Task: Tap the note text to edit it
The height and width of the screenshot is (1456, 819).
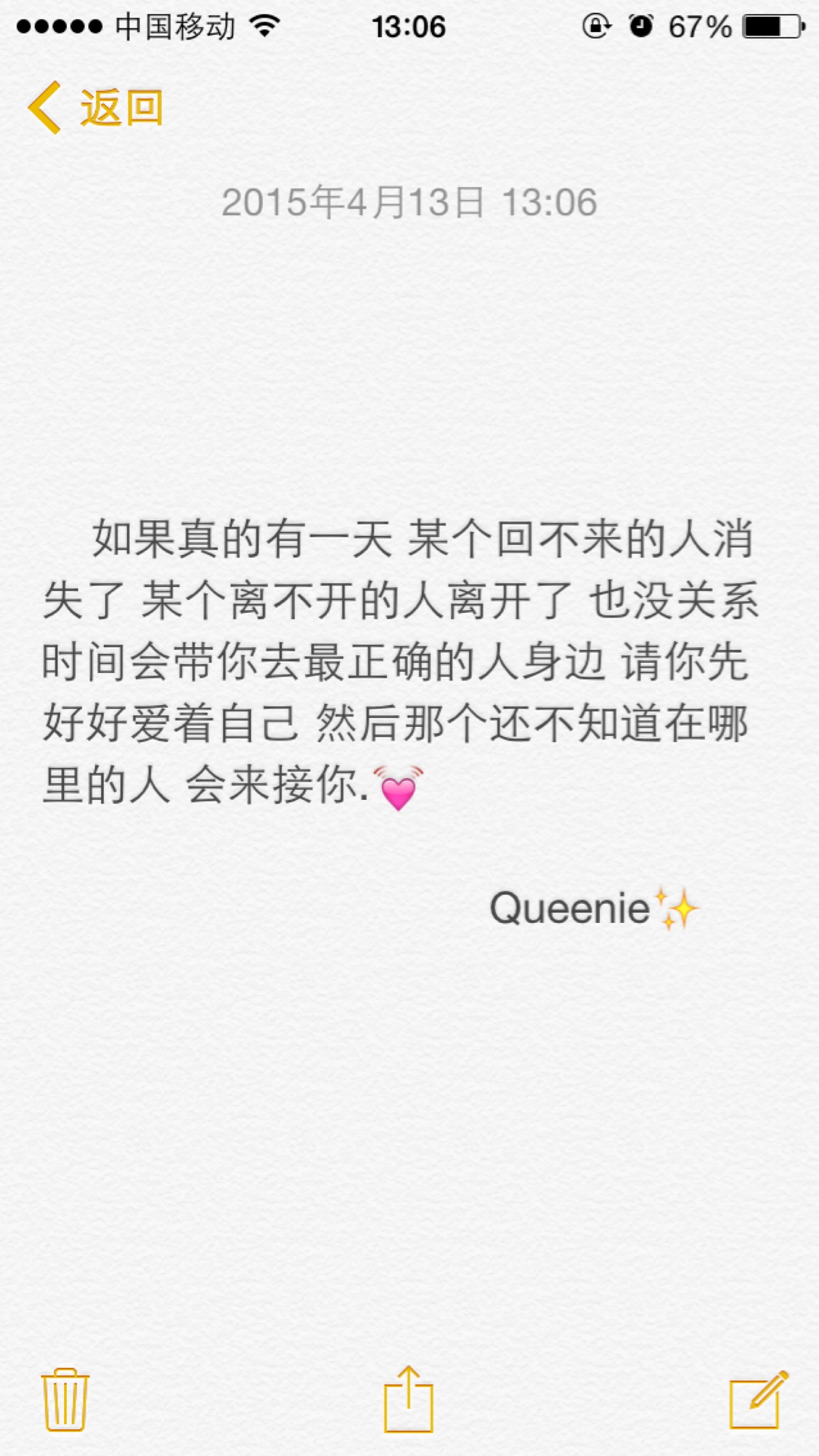Action: click(400, 661)
